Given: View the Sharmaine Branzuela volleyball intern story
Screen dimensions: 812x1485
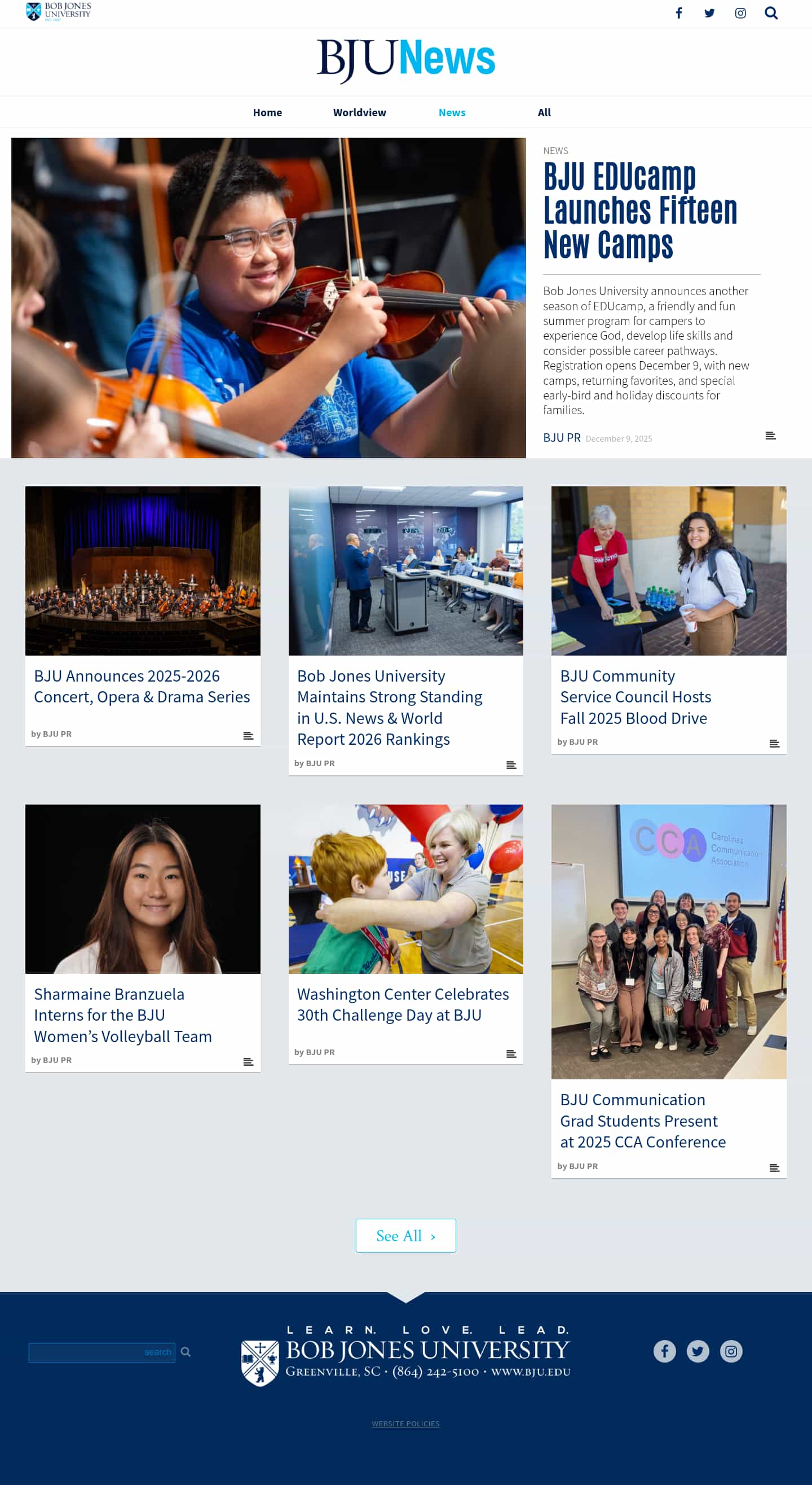Looking at the screenshot, I should coord(123,1014).
